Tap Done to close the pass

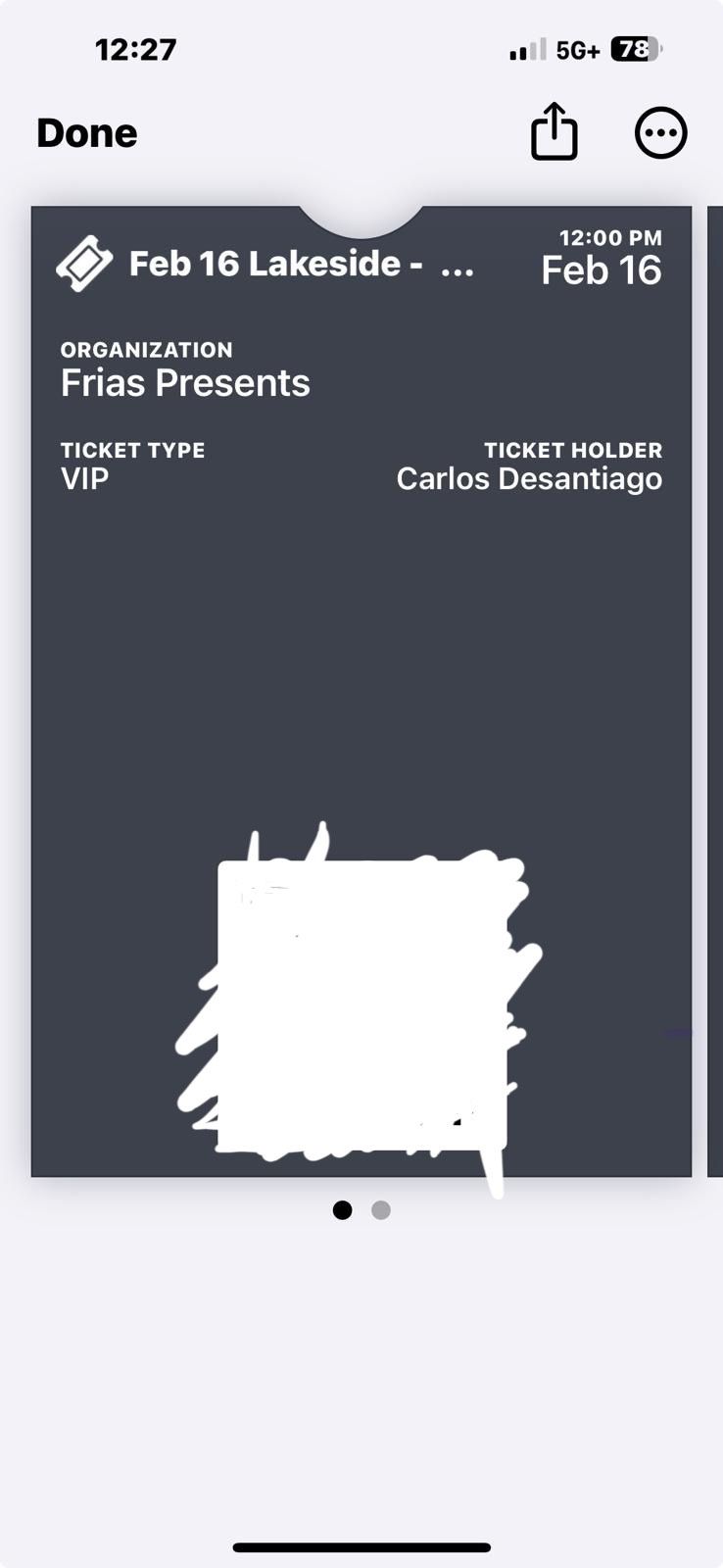coord(86,133)
